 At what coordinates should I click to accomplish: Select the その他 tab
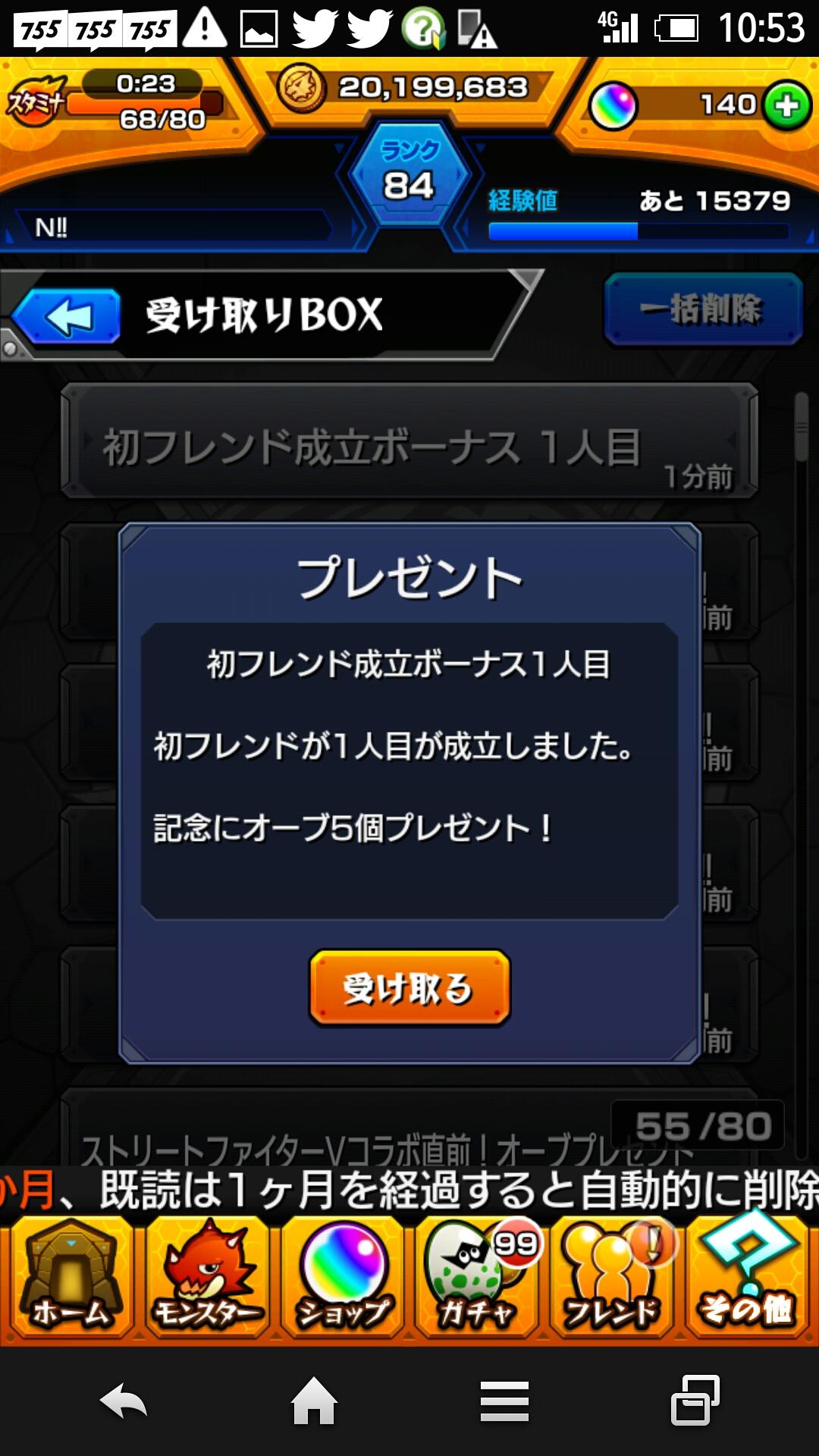pos(748,1277)
